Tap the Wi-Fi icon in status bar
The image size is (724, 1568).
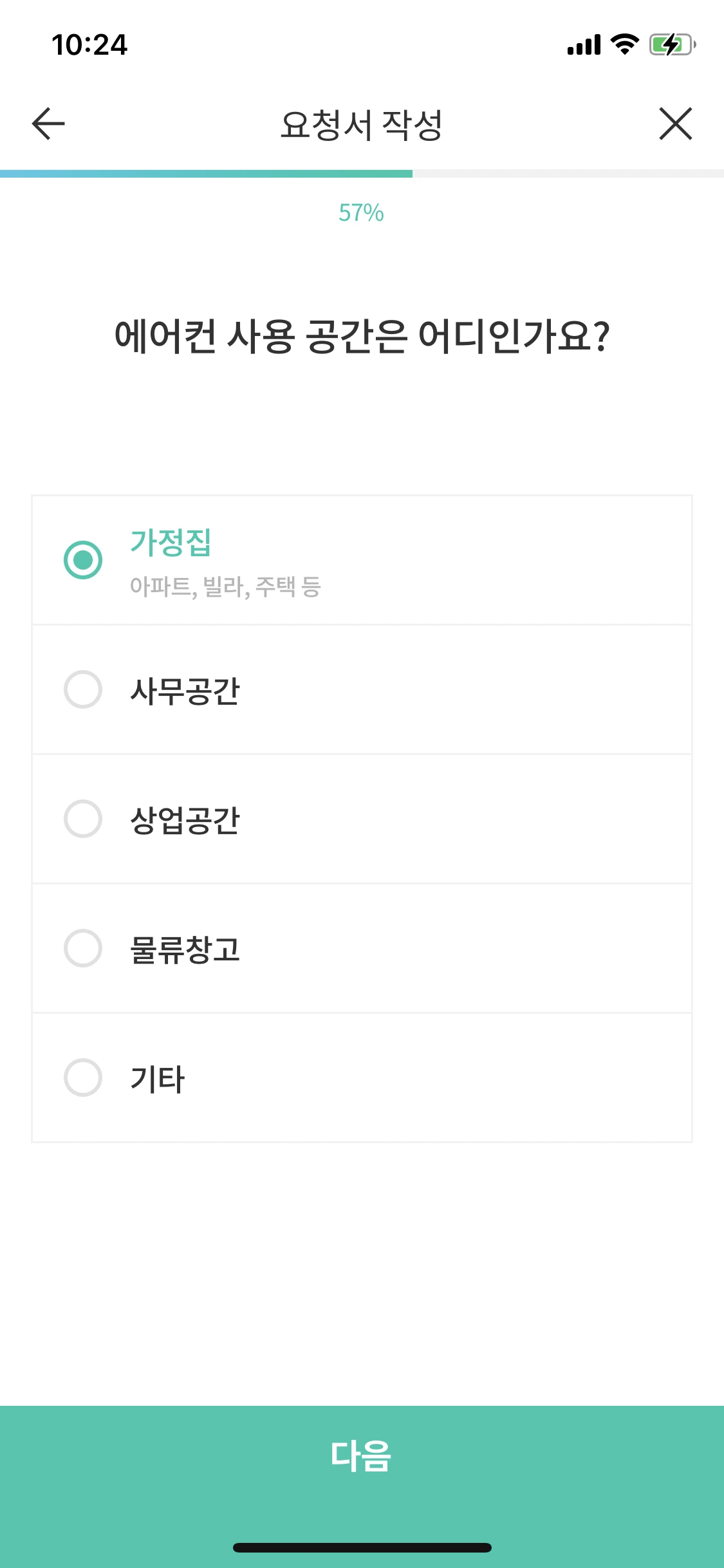click(622, 45)
